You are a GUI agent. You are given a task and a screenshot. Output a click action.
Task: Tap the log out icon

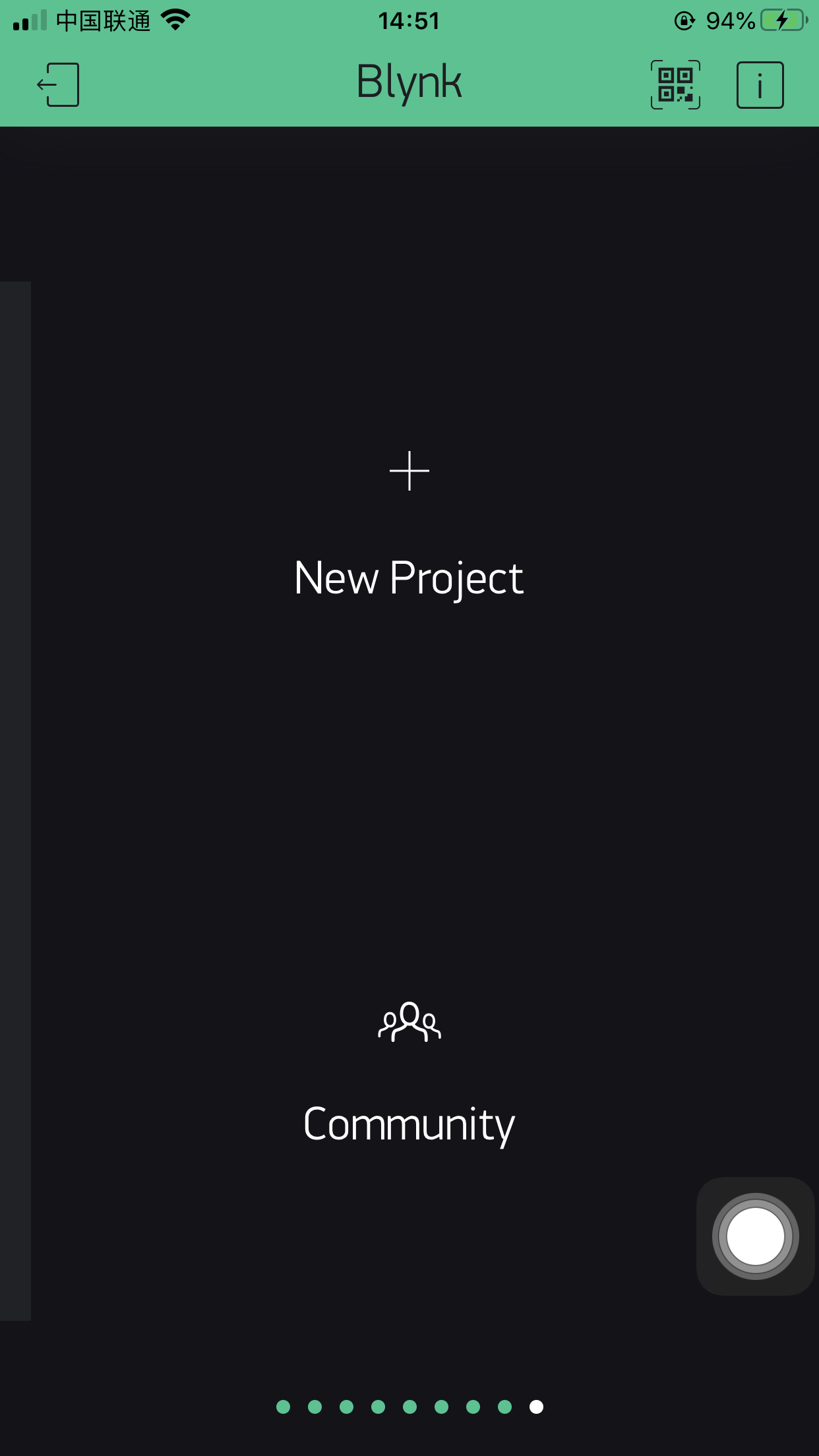coord(58,84)
